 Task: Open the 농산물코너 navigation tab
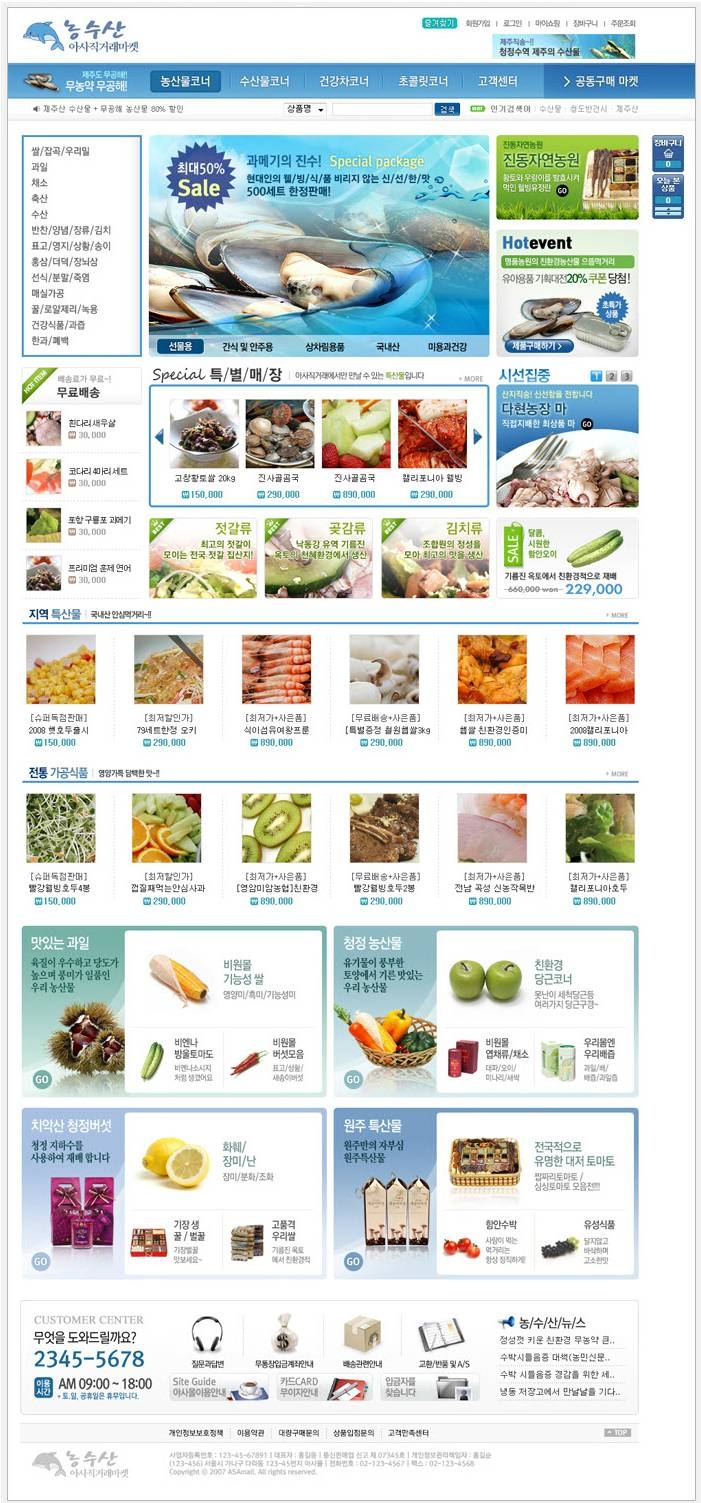(x=185, y=82)
